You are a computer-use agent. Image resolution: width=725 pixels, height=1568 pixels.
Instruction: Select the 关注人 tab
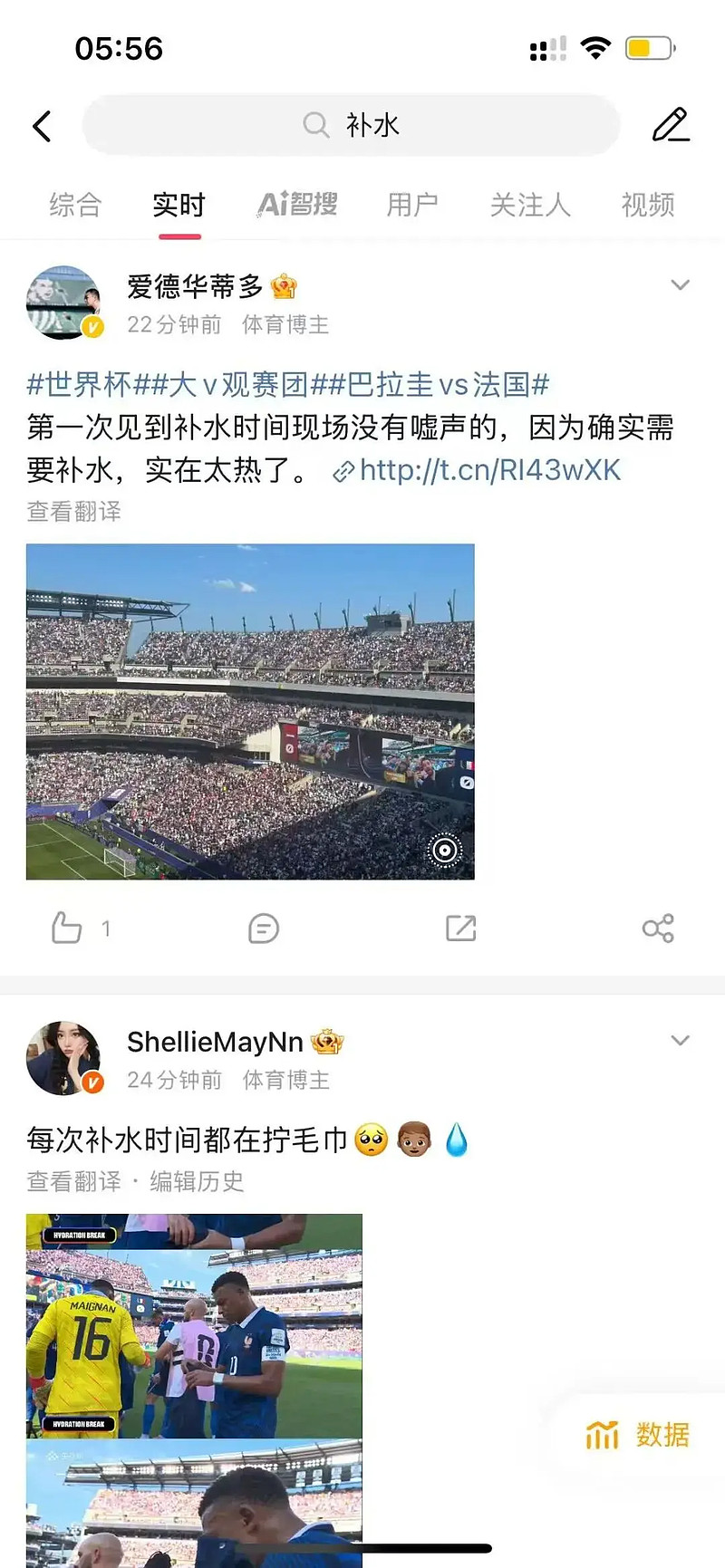coord(530,205)
